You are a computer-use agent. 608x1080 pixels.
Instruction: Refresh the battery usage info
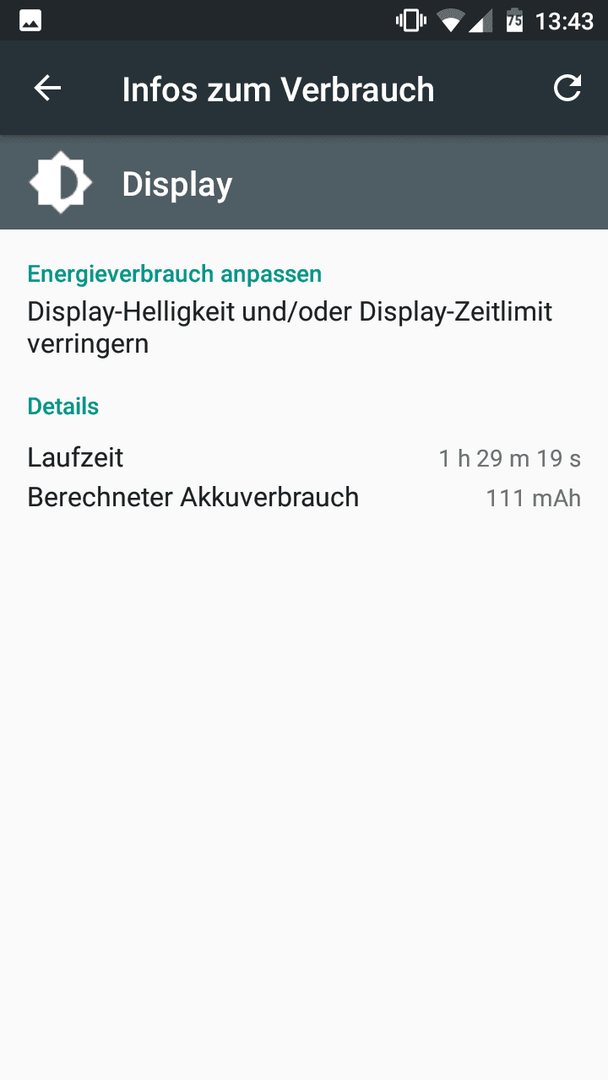tap(568, 88)
